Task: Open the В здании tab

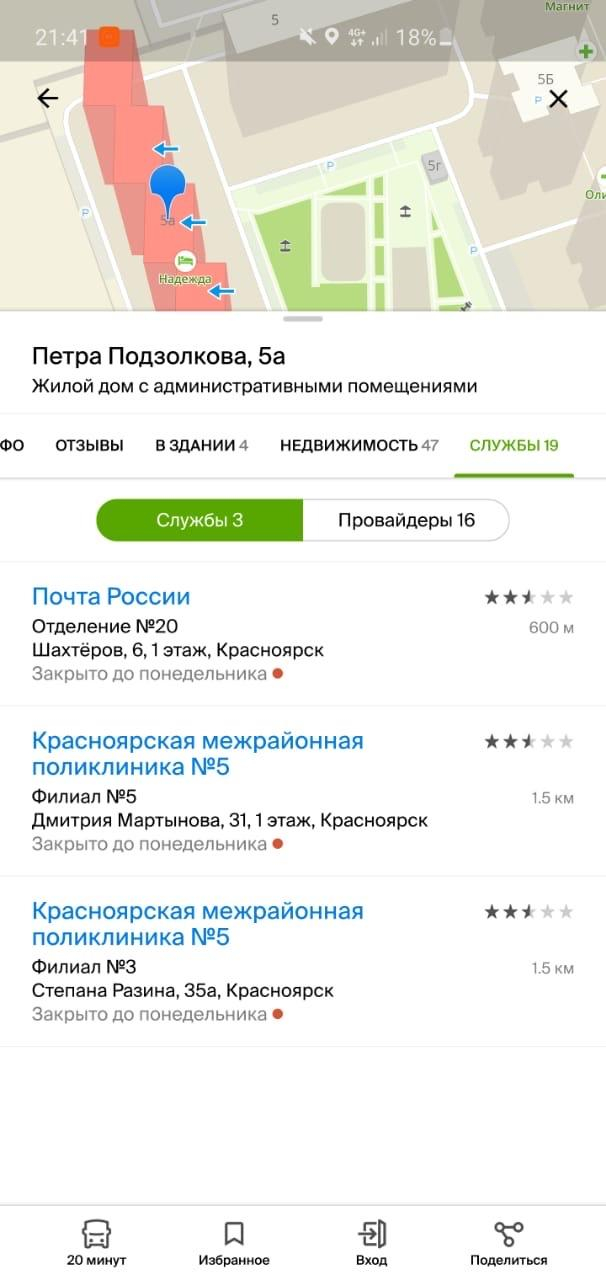Action: (x=202, y=445)
